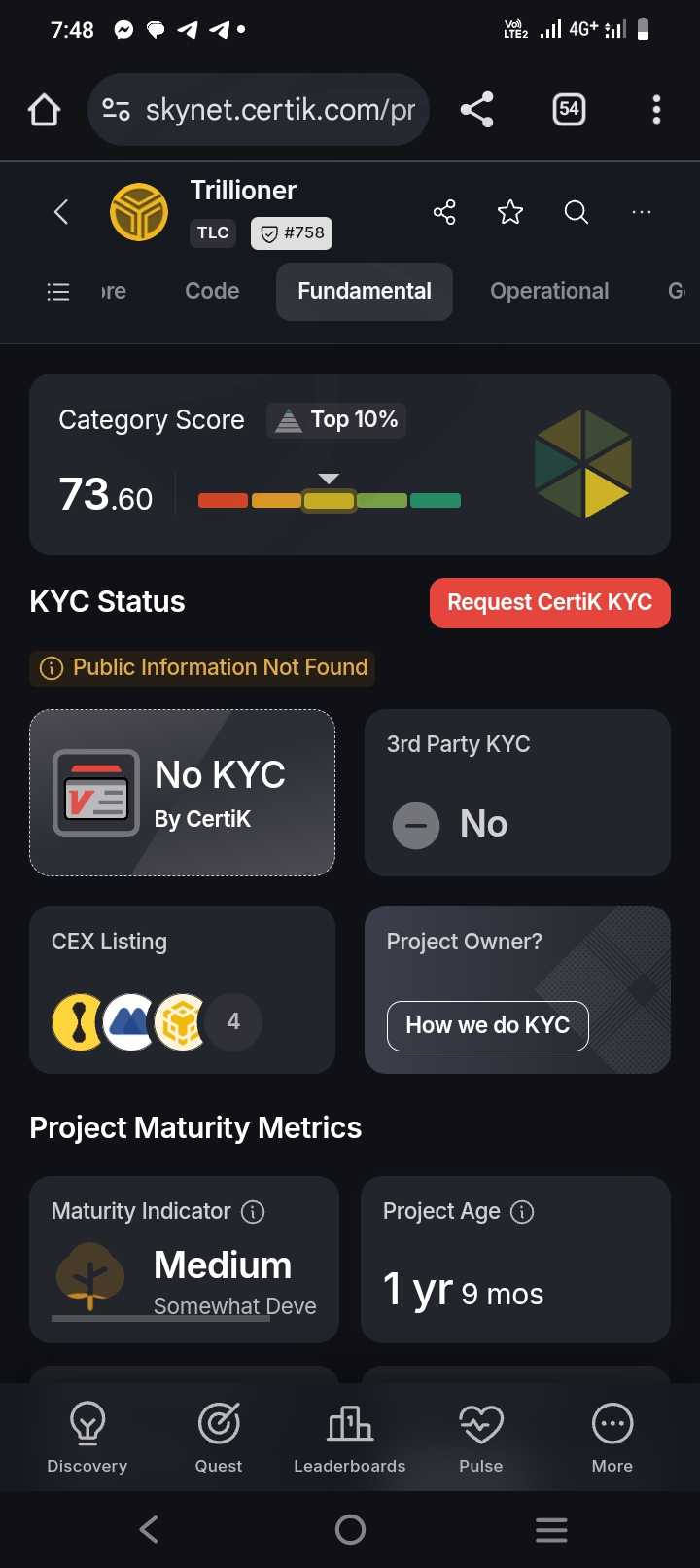The width and height of the screenshot is (700, 1568).
Task: Open the browser tab switcher showing 54
Action: coord(569,109)
